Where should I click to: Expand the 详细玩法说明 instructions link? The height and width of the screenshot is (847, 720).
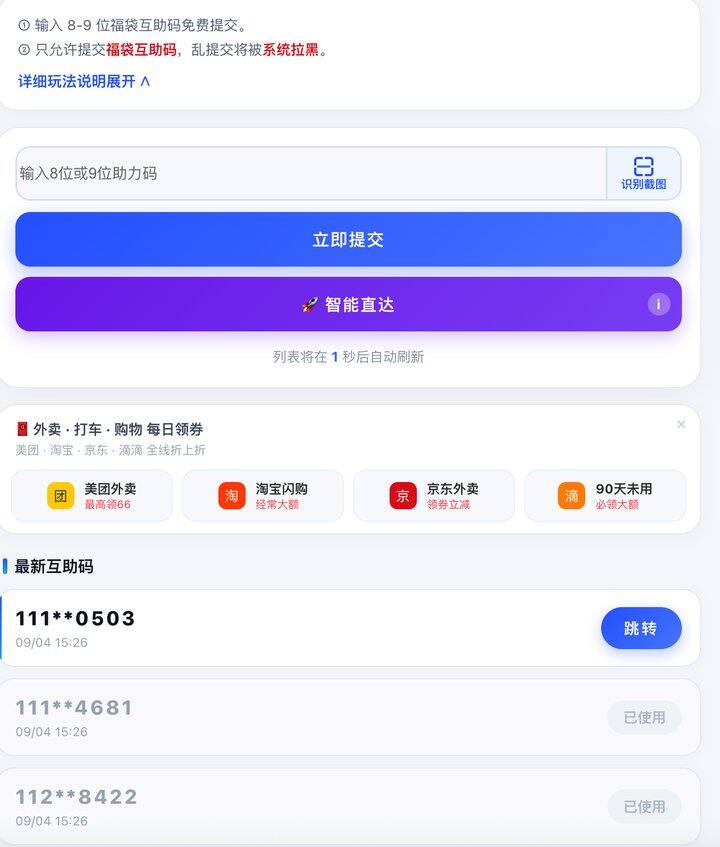coord(84,82)
